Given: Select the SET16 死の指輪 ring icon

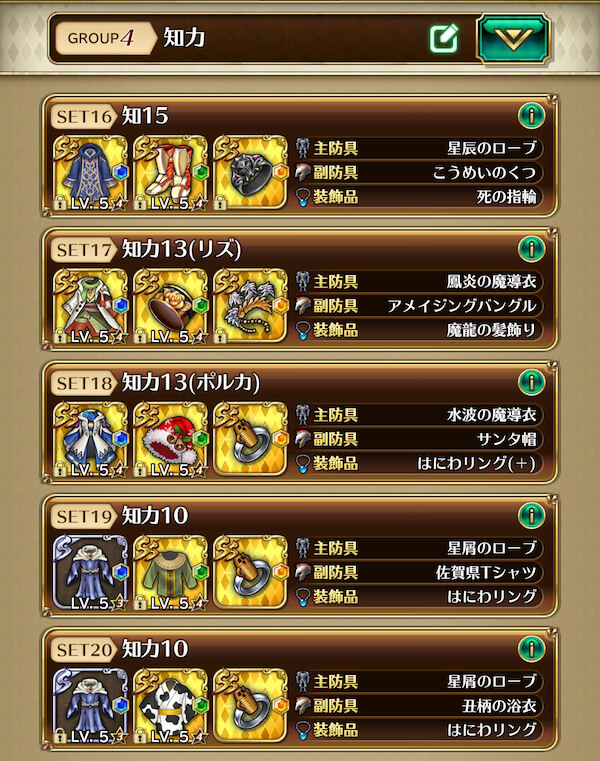Looking at the screenshot, I should click(x=250, y=172).
